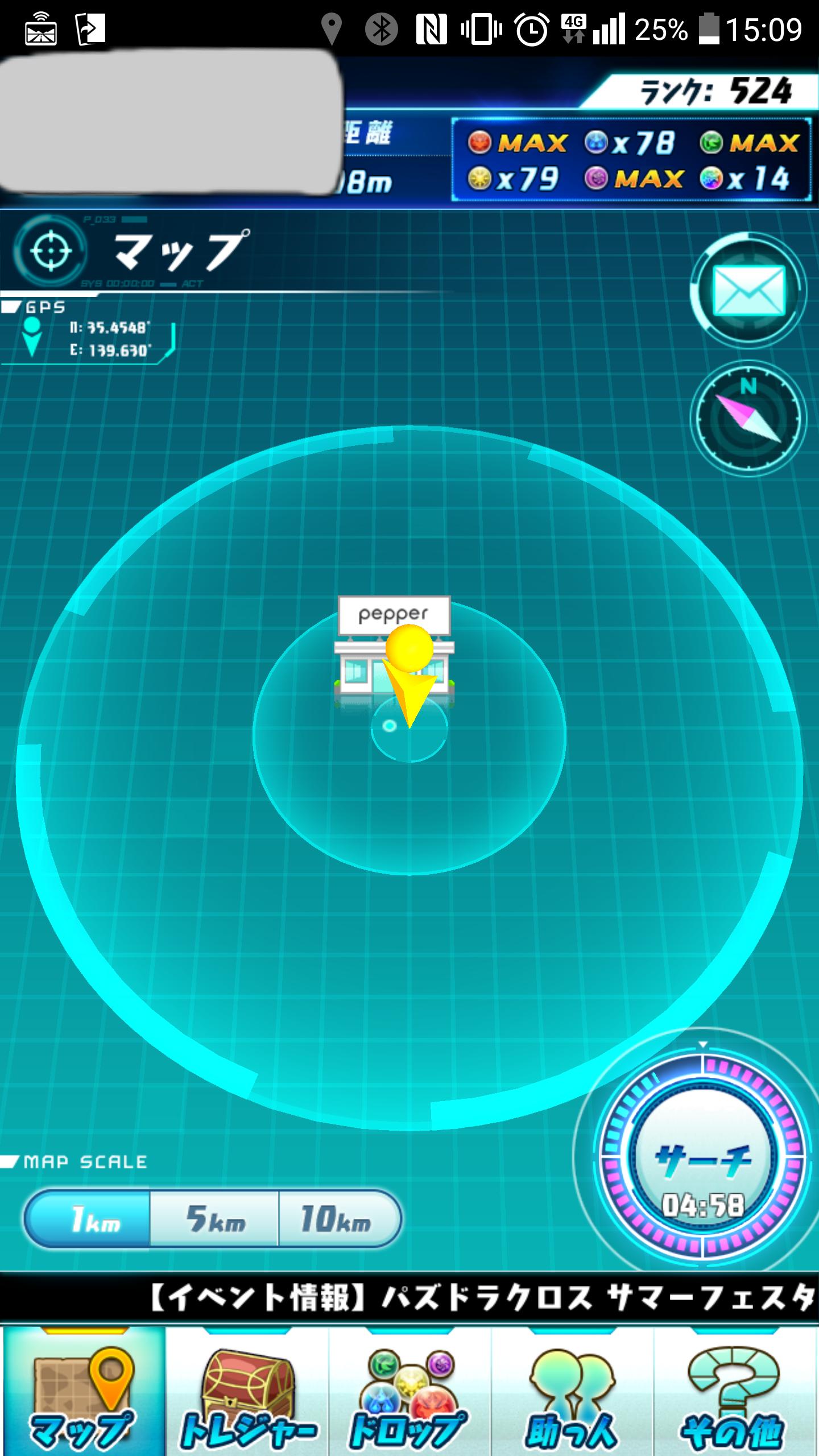Screen dimensions: 819x1456
Task: Tap the compass icon
Action: click(748, 419)
